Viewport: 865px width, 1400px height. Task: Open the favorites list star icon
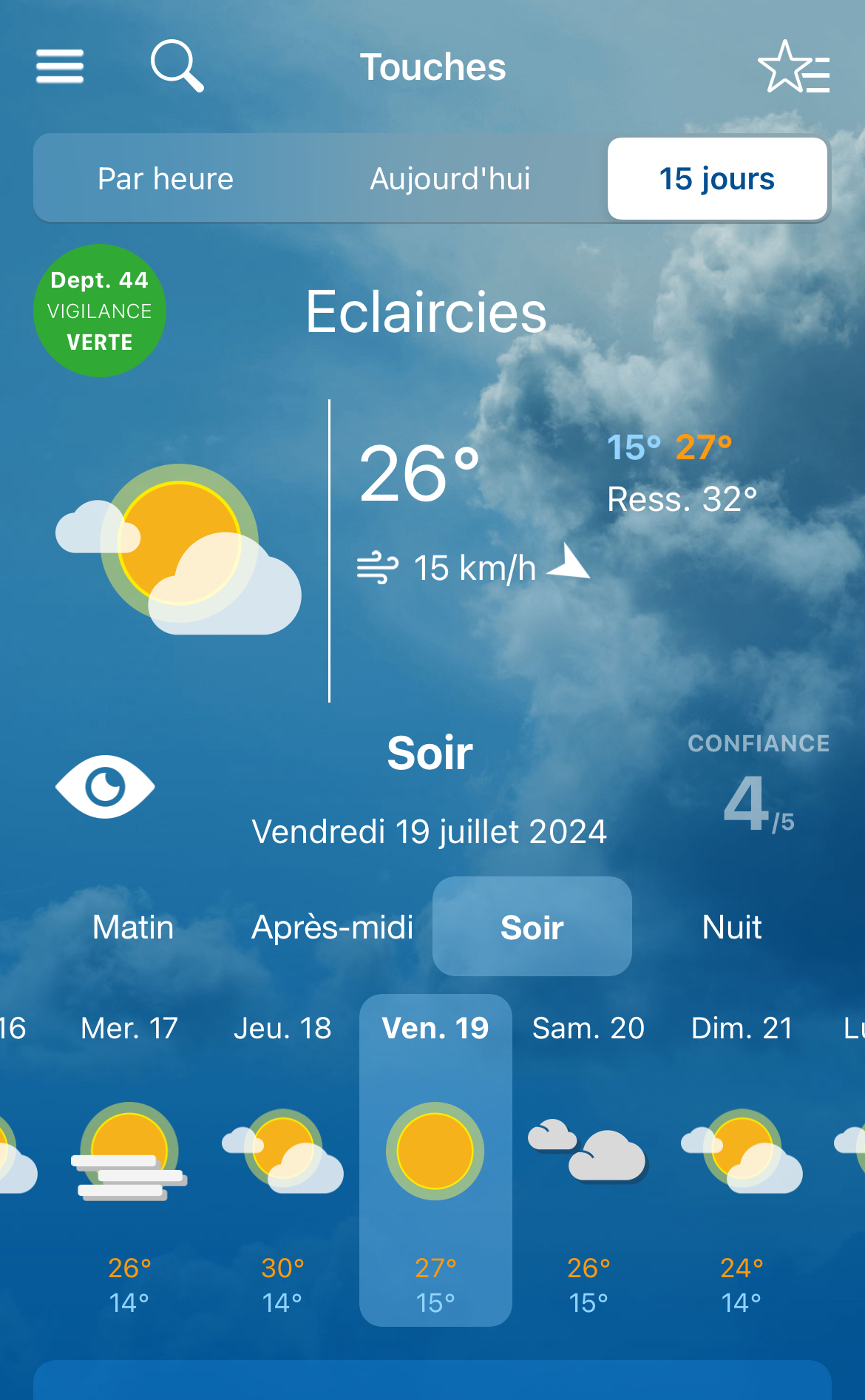click(x=793, y=67)
